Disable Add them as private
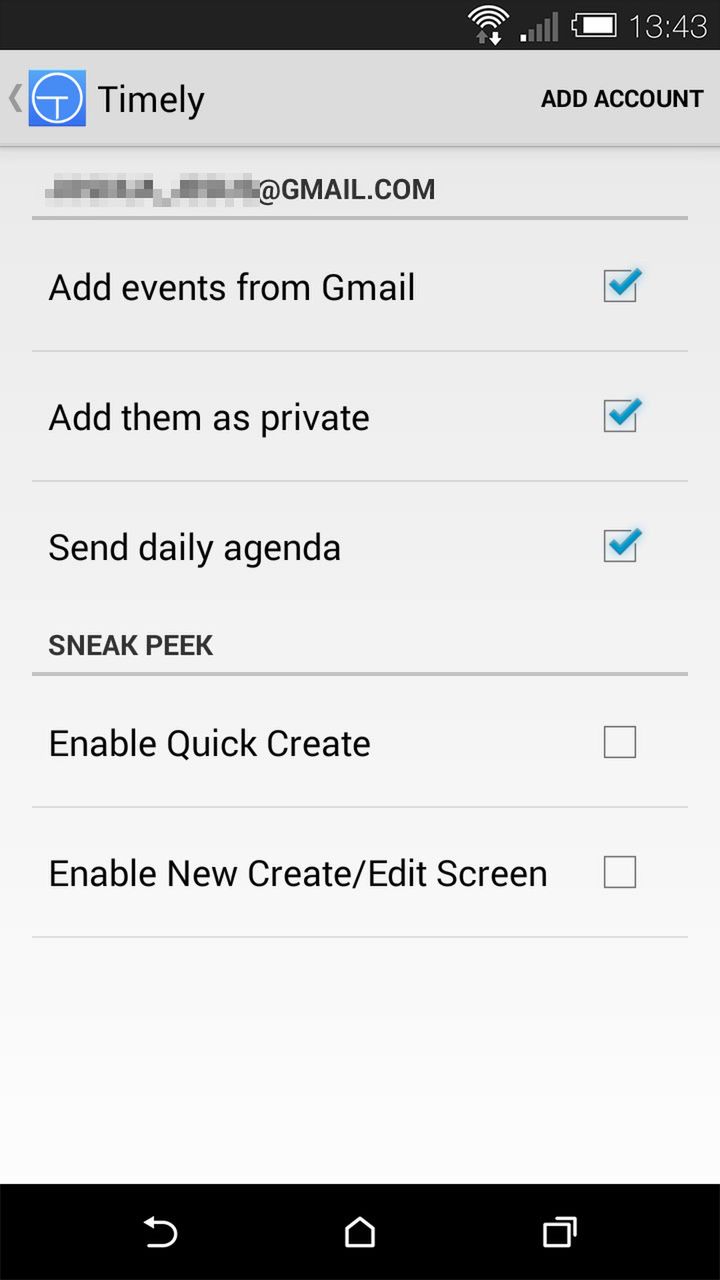This screenshot has width=720, height=1280. coord(620,417)
